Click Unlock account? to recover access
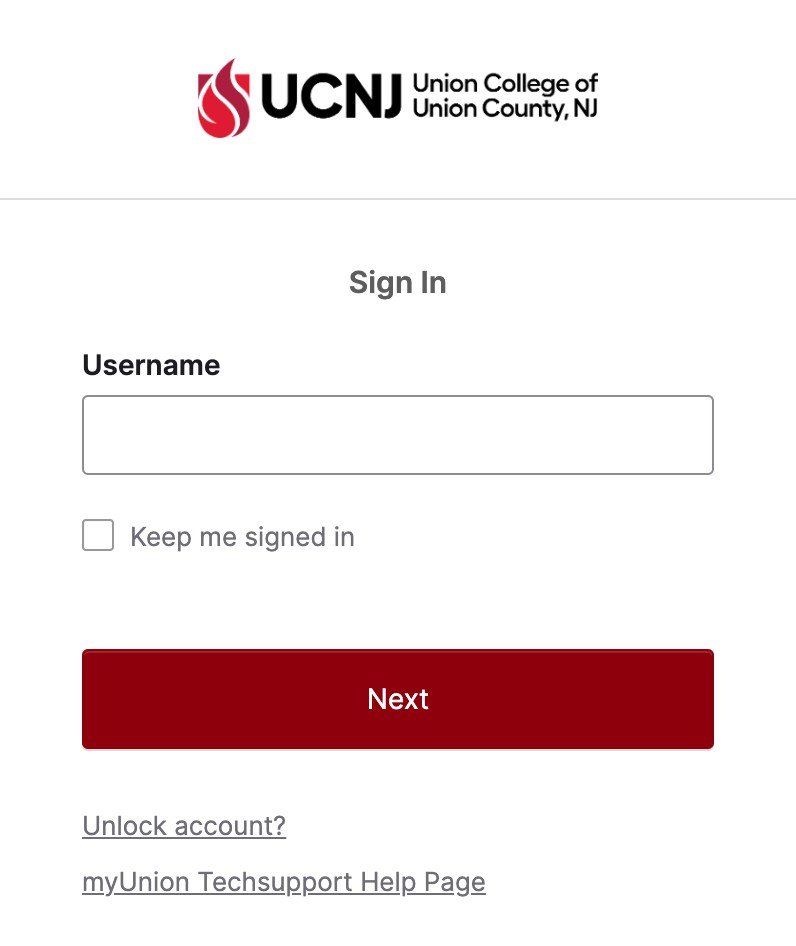The height and width of the screenshot is (946, 796). 184,826
